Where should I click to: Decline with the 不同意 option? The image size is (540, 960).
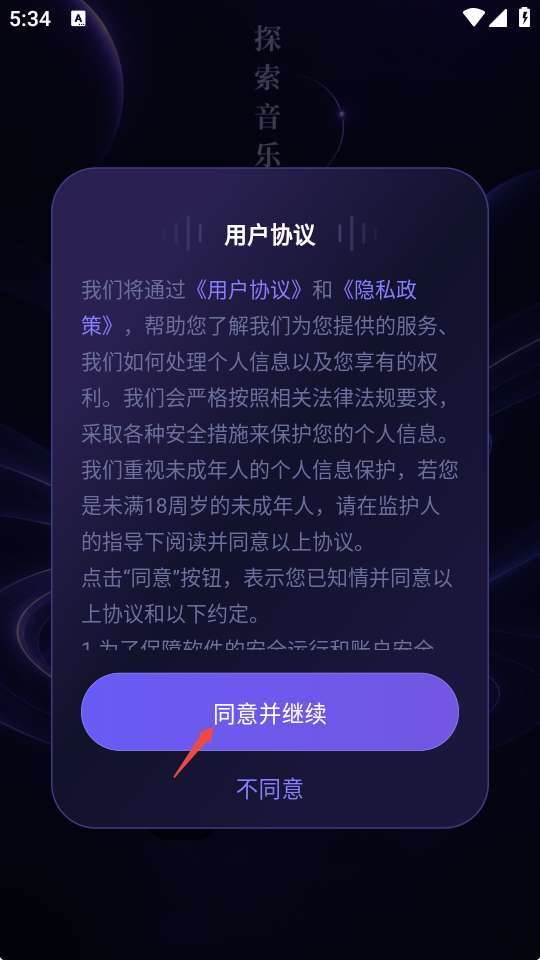click(x=269, y=789)
